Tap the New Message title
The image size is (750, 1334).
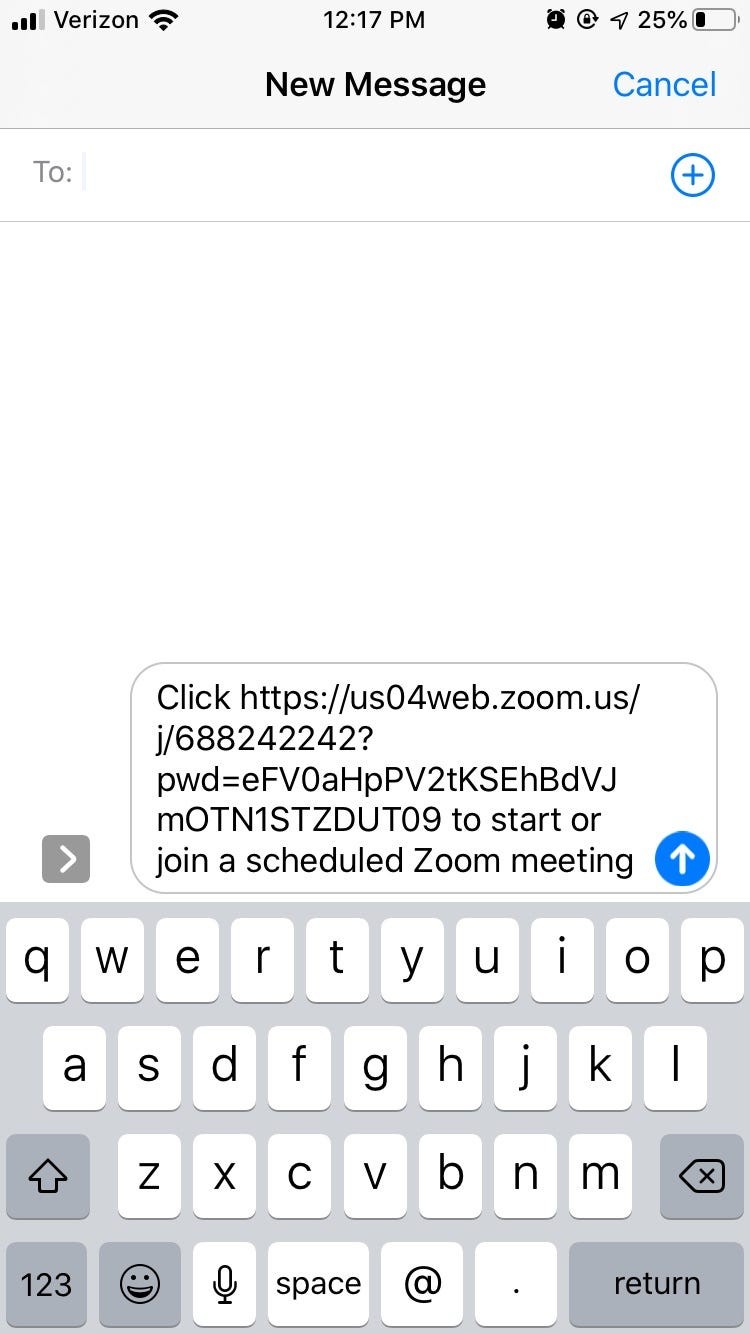click(374, 84)
